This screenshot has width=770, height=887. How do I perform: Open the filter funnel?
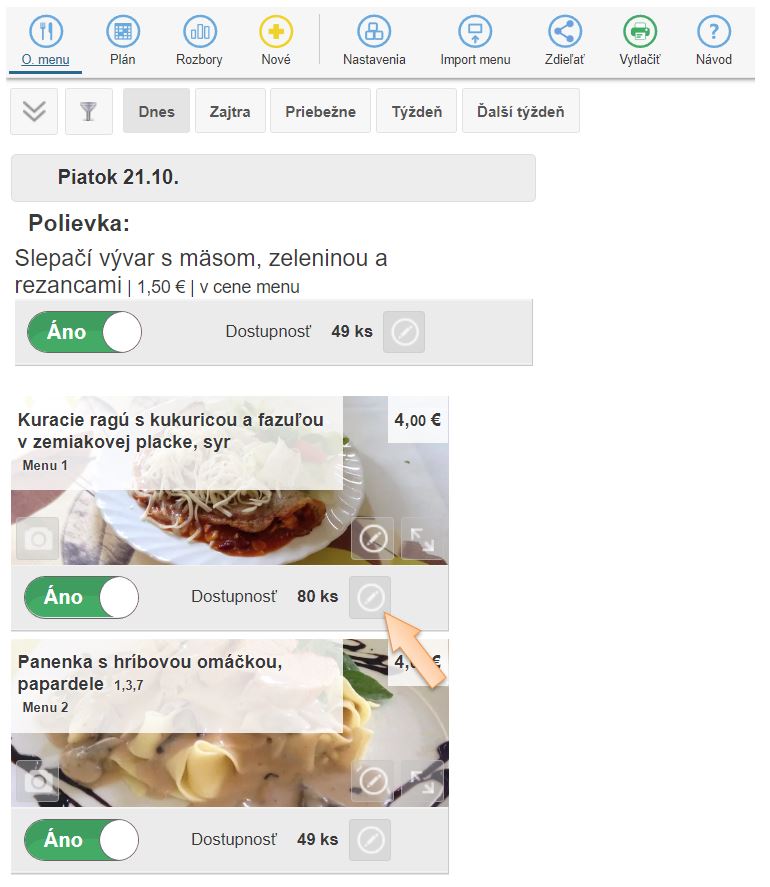89,111
